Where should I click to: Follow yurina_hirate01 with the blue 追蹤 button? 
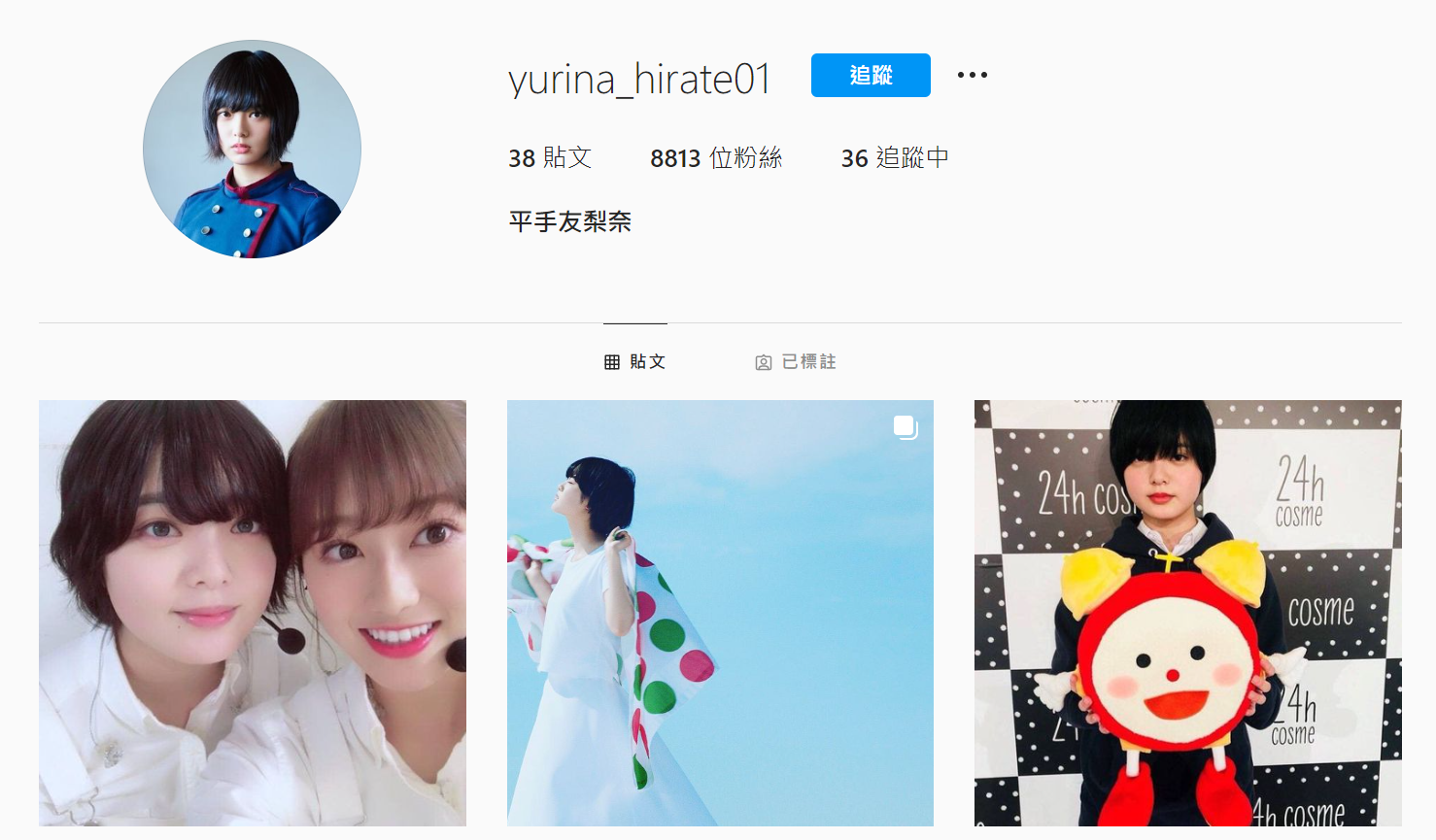(871, 75)
